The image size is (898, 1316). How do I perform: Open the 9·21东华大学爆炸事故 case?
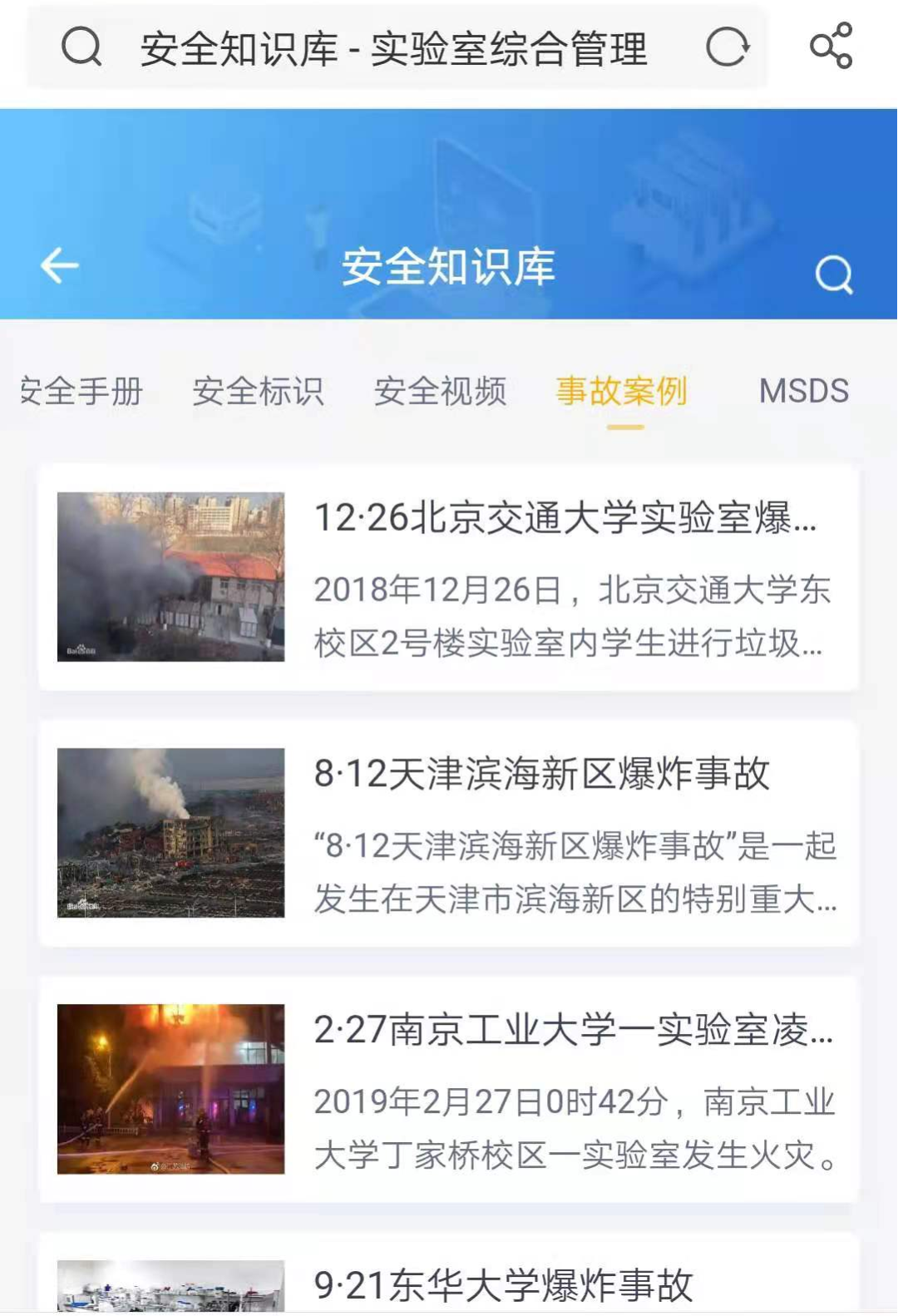449,1284
